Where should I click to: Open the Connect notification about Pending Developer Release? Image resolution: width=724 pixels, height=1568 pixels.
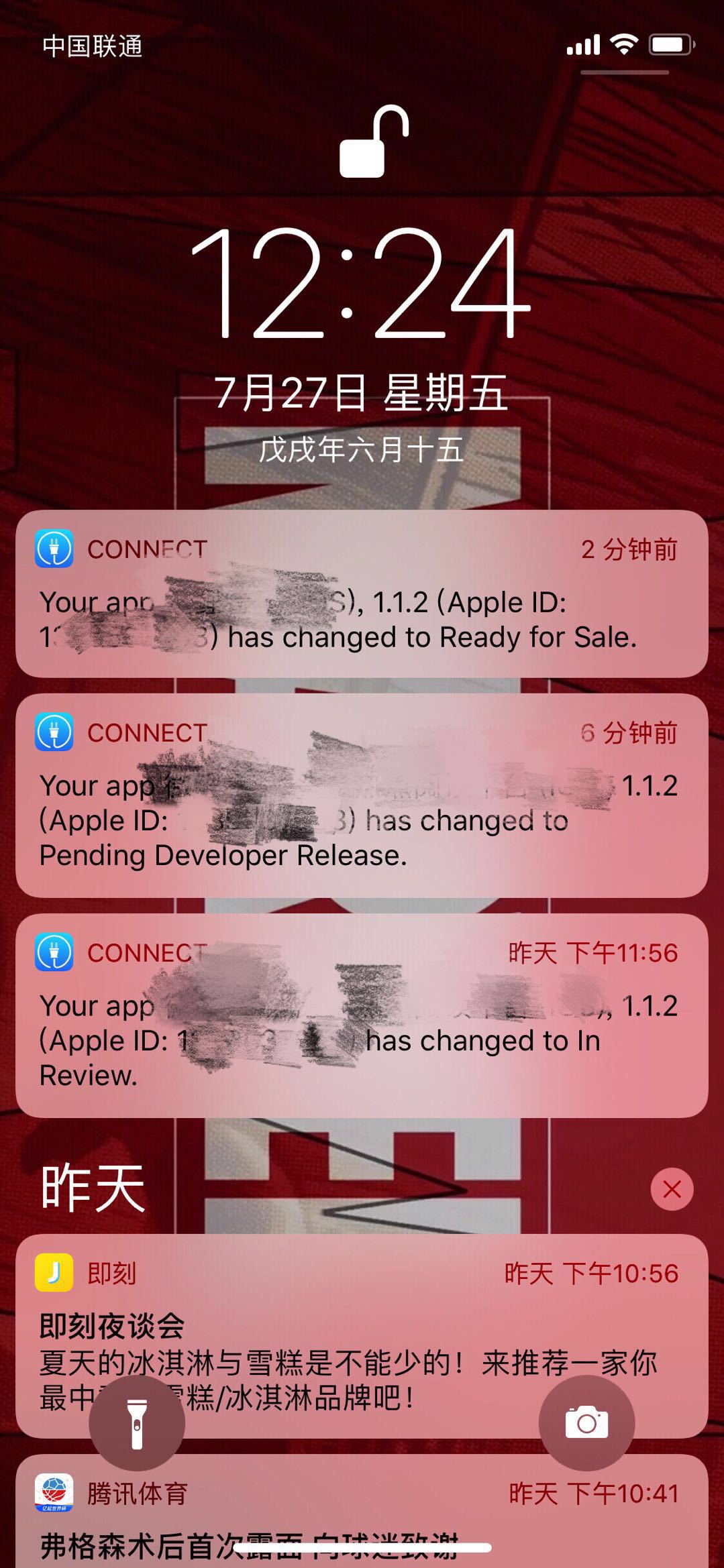(362, 795)
